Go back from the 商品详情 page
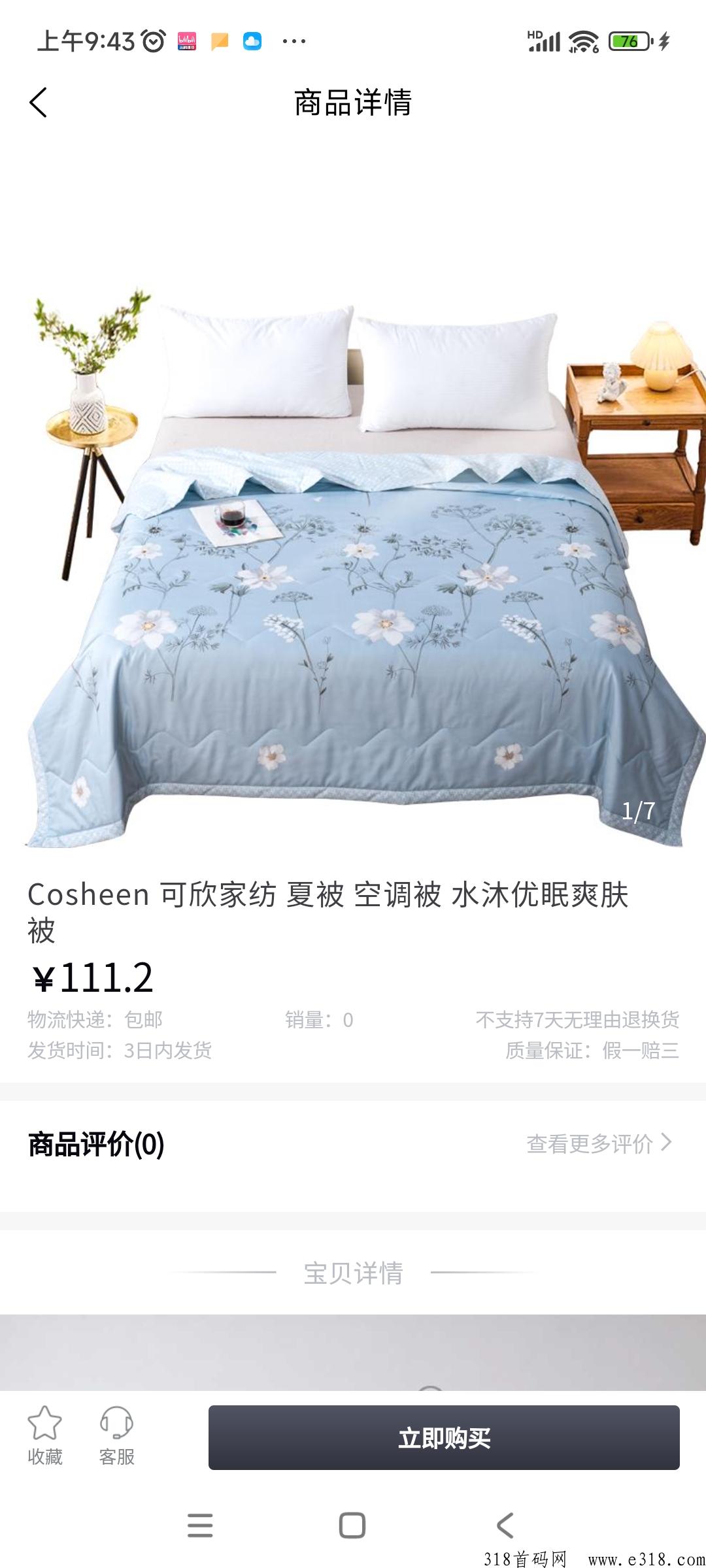This screenshot has height=1568, width=706. click(x=39, y=103)
